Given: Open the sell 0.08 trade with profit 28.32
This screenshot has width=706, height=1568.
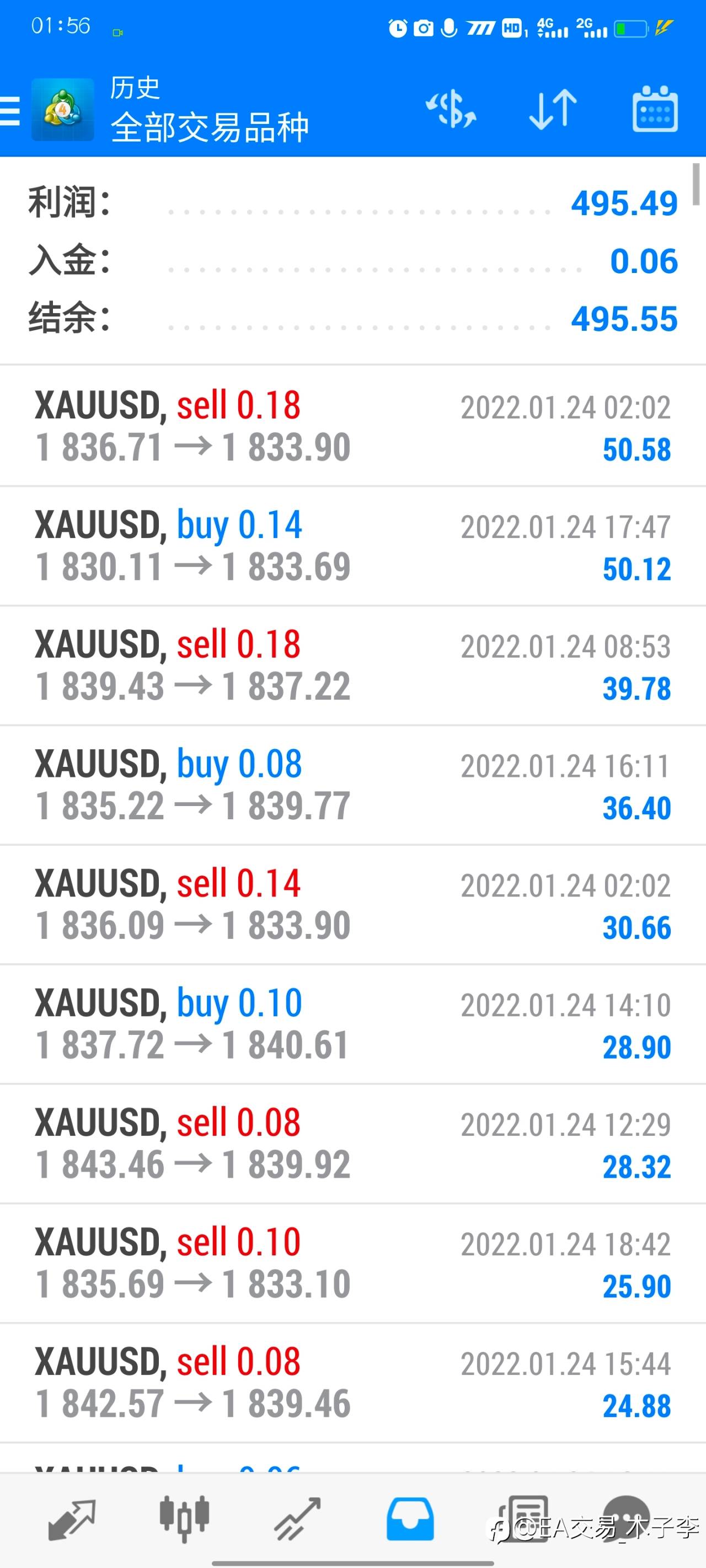Looking at the screenshot, I should coord(354,1143).
